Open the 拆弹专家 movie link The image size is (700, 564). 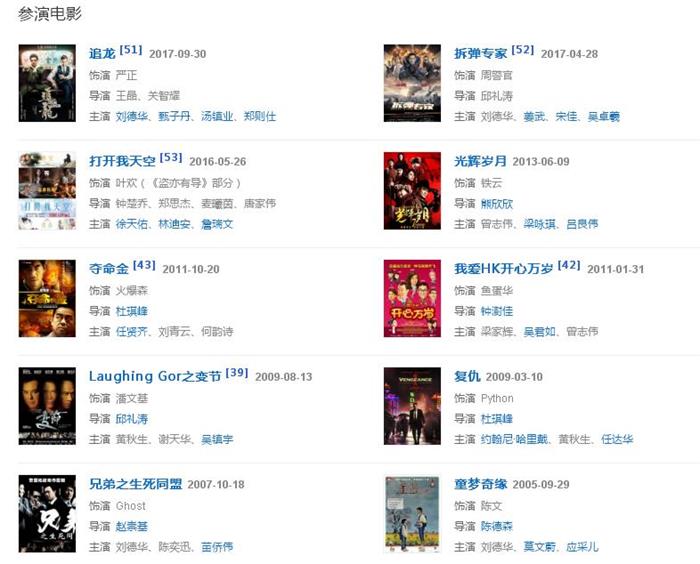481,54
